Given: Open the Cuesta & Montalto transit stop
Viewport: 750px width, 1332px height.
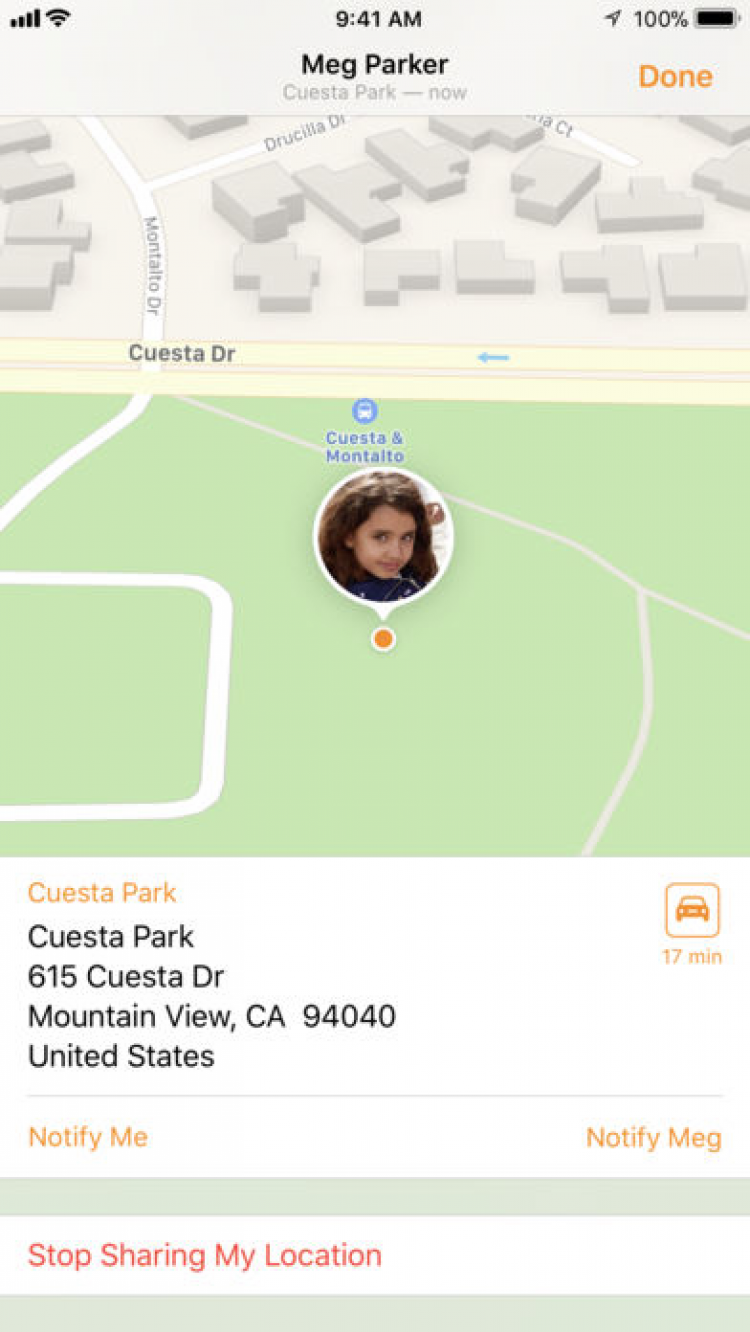Looking at the screenshot, I should tap(365, 410).
